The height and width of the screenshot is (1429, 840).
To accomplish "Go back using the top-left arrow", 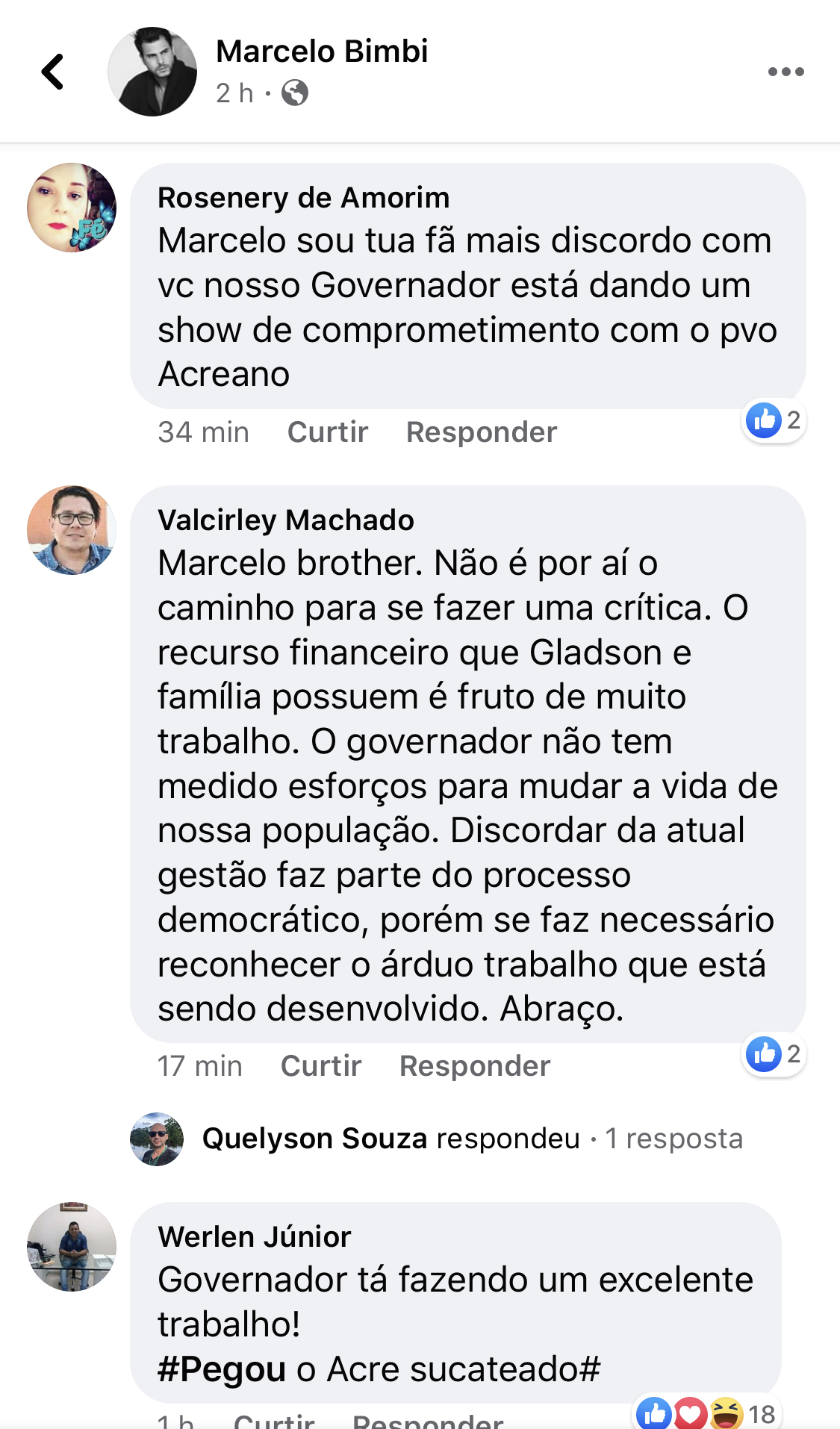I will (x=52, y=72).
